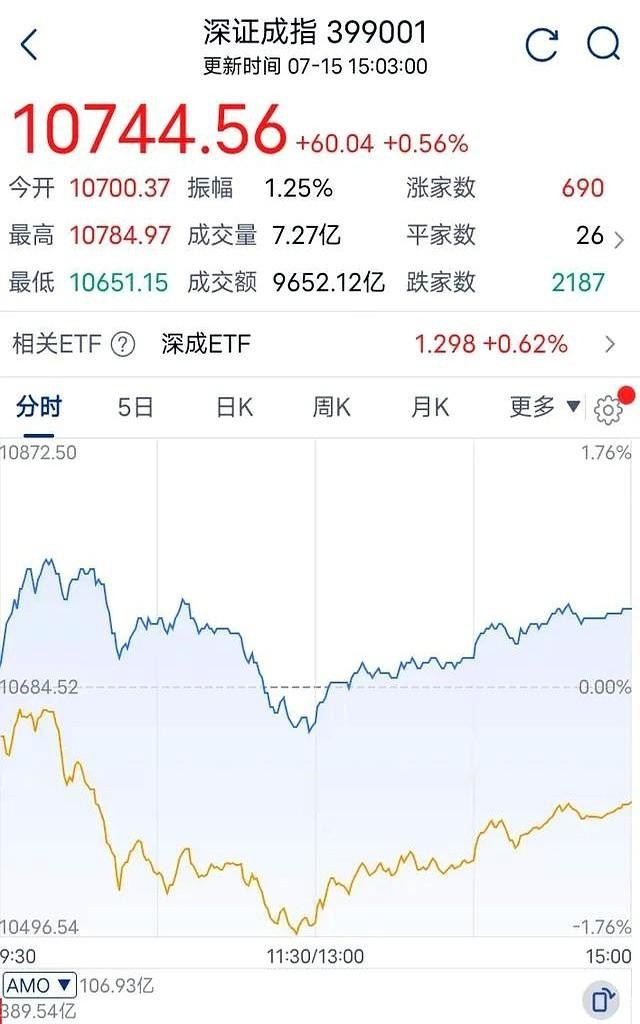Show the 周K weekly chart
This screenshot has width=640, height=1024.
[x=332, y=407]
